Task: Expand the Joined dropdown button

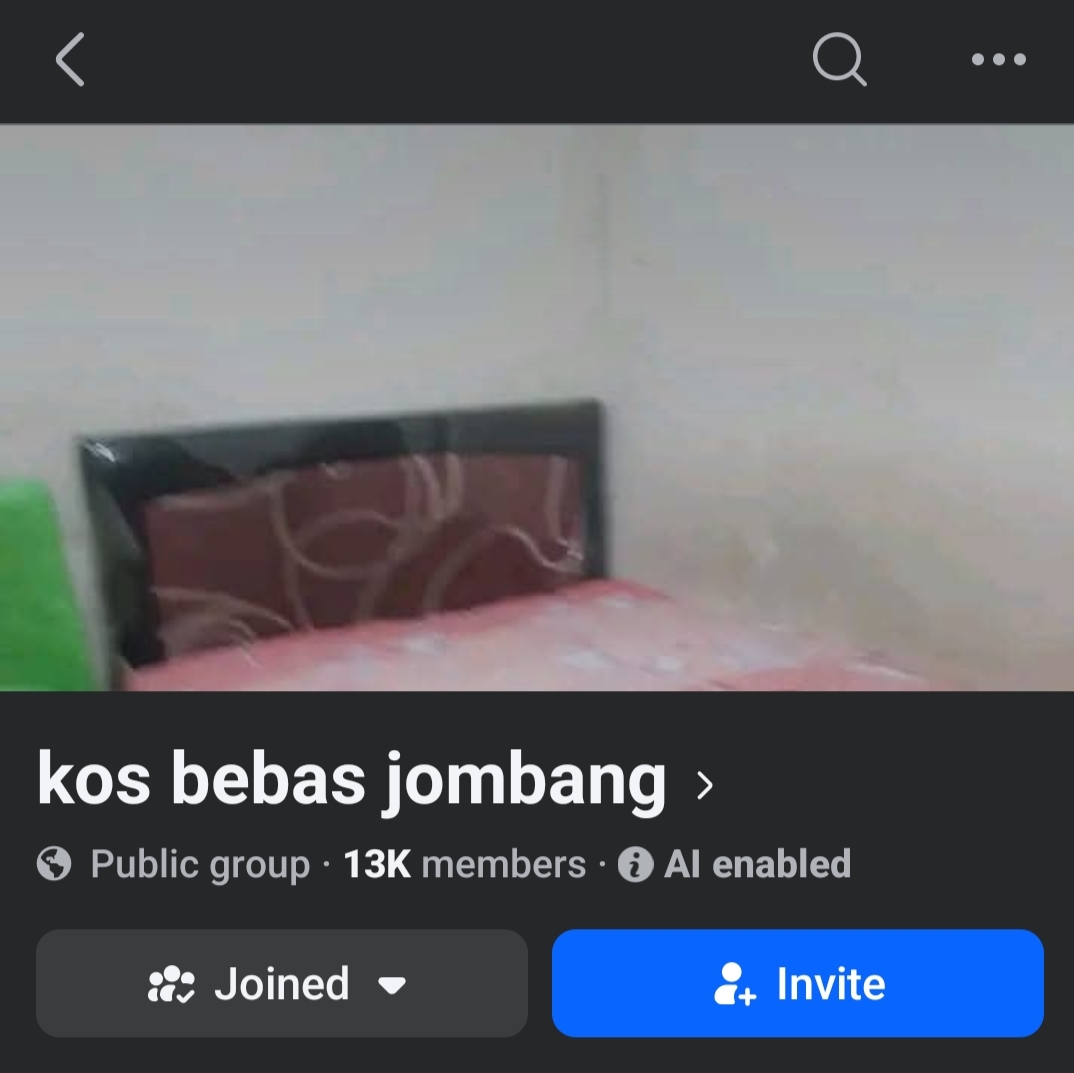Action: tap(282, 984)
